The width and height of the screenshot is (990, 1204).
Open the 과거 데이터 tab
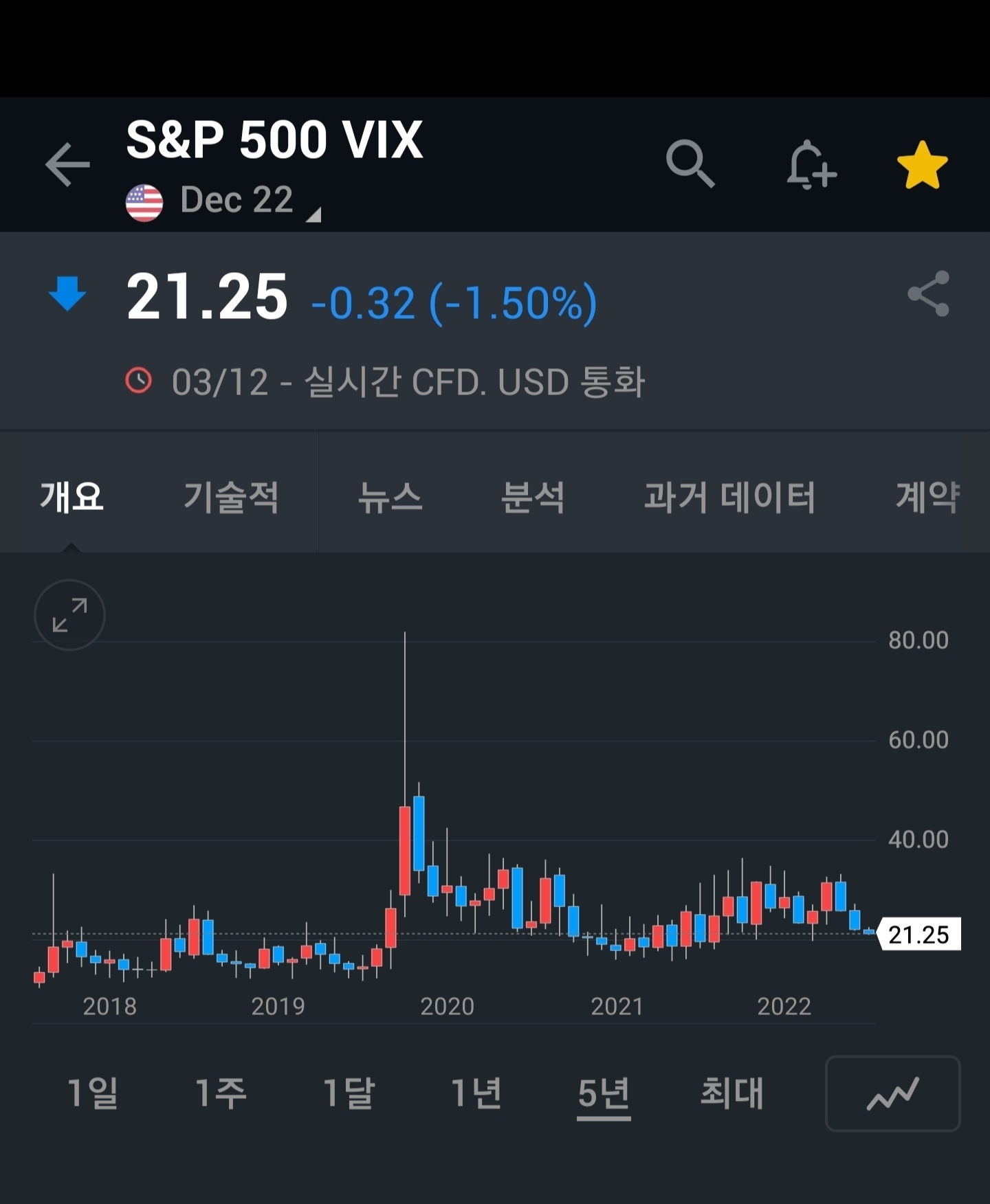[729, 497]
